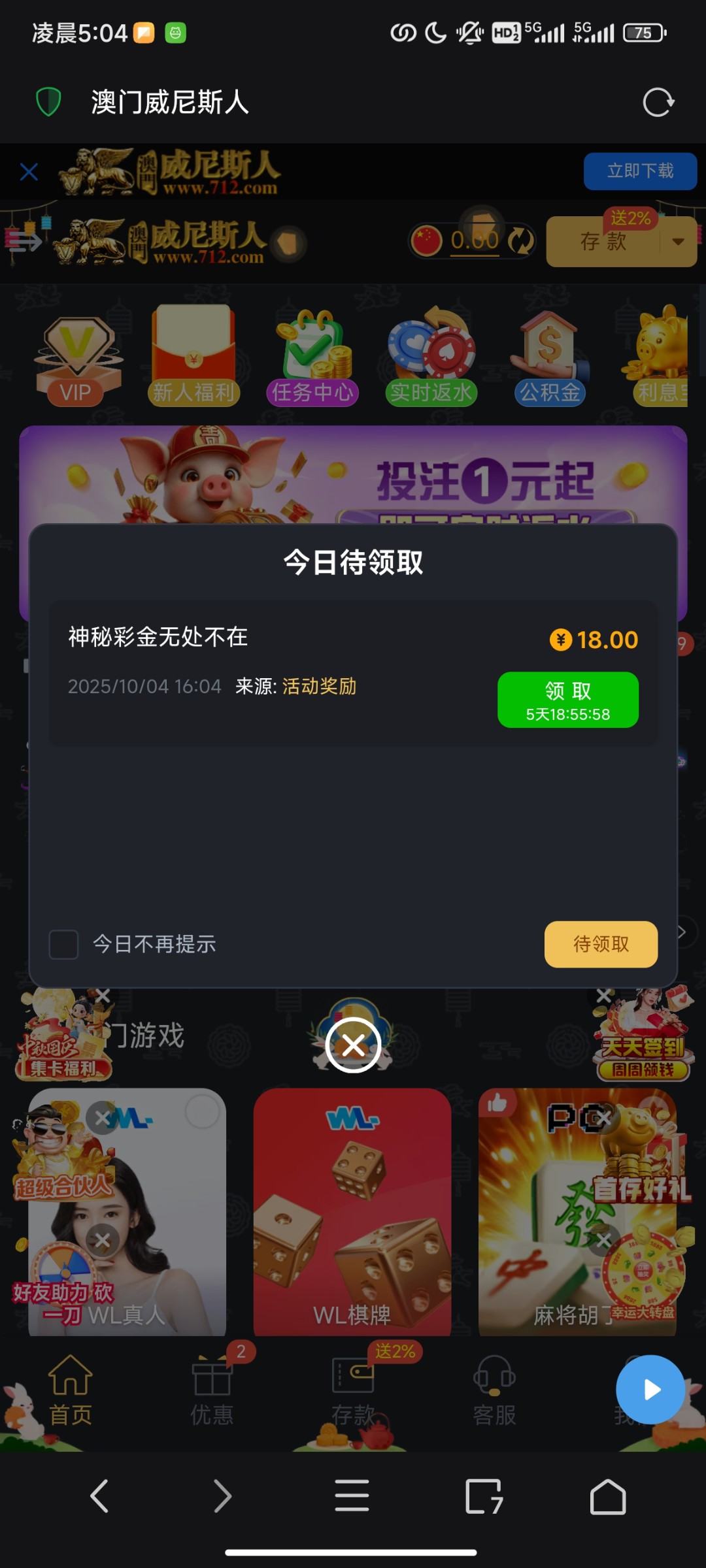Tap the 立即下载 download button
The image size is (706, 1568).
point(640,171)
